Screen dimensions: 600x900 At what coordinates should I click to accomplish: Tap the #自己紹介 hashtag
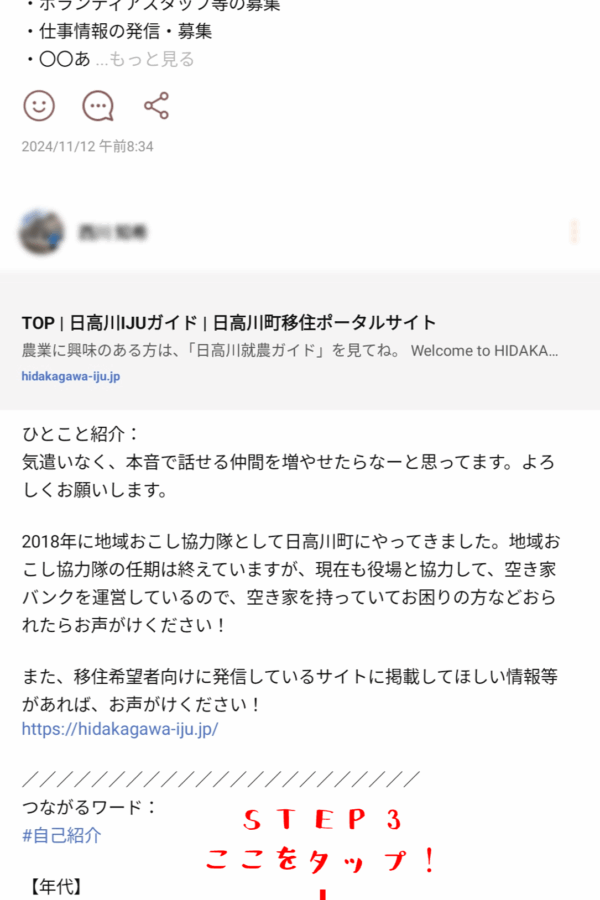click(61, 836)
